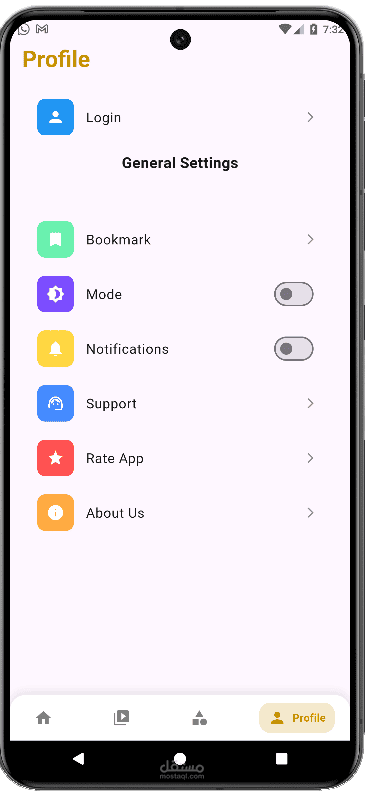Switch to the video library tab
The width and height of the screenshot is (365, 796).
point(121,718)
